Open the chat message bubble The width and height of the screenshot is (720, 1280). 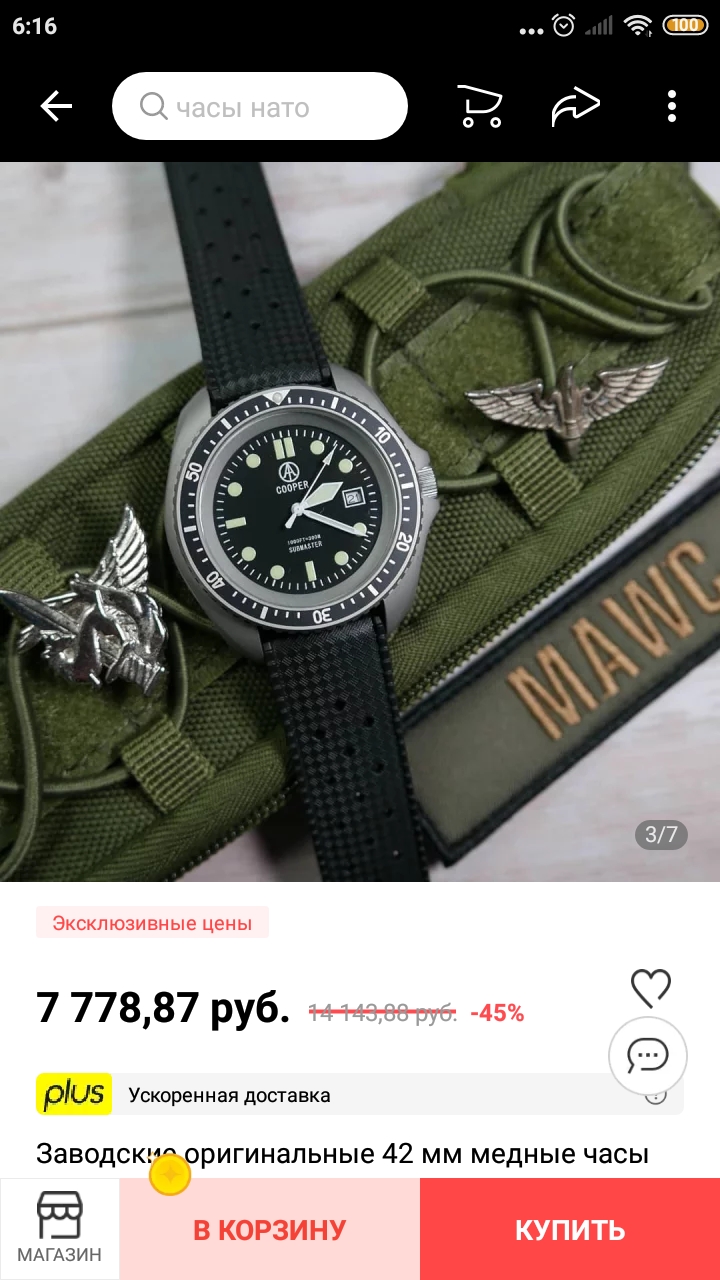coord(648,1055)
